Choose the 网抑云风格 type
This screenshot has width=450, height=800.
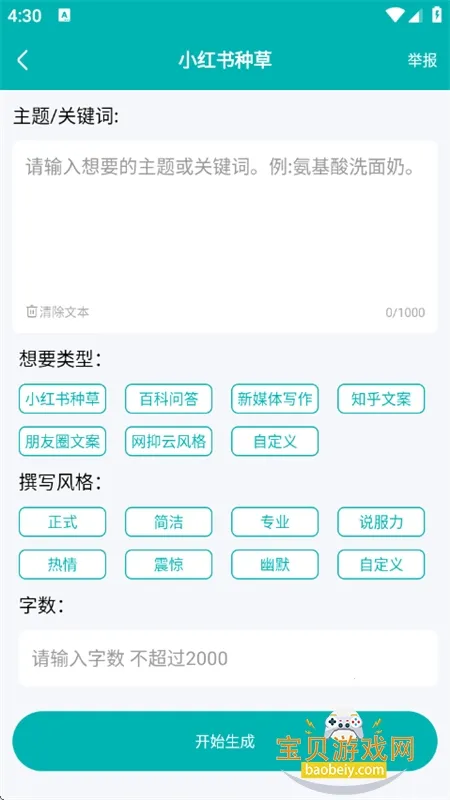click(168, 441)
